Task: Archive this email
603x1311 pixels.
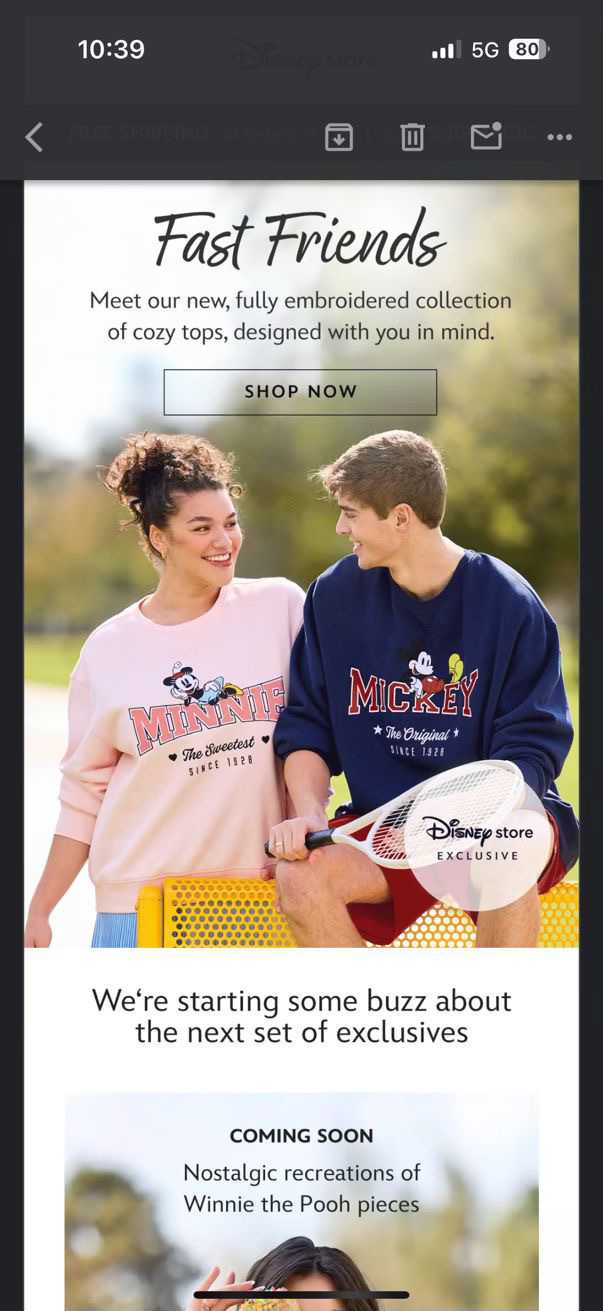Action: [339, 137]
